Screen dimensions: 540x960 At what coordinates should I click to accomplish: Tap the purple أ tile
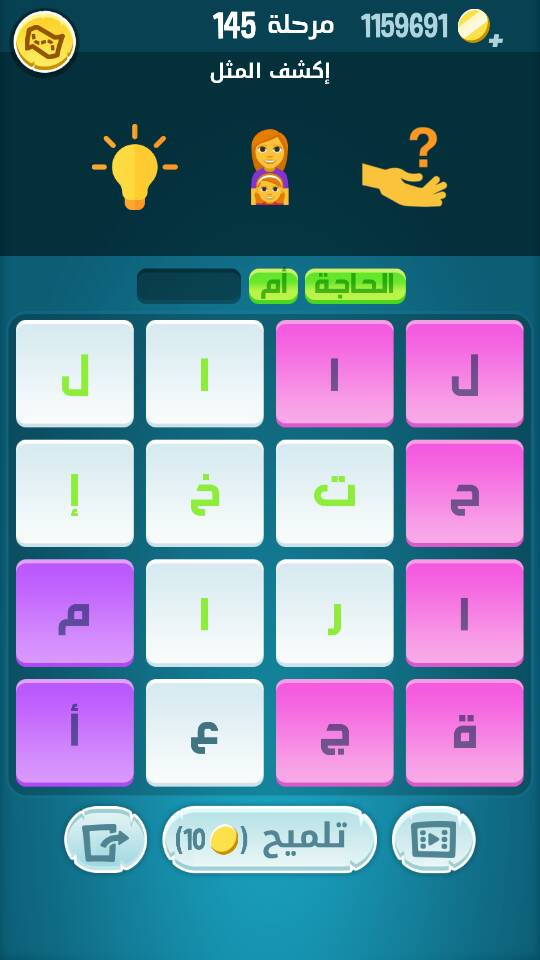(75, 732)
